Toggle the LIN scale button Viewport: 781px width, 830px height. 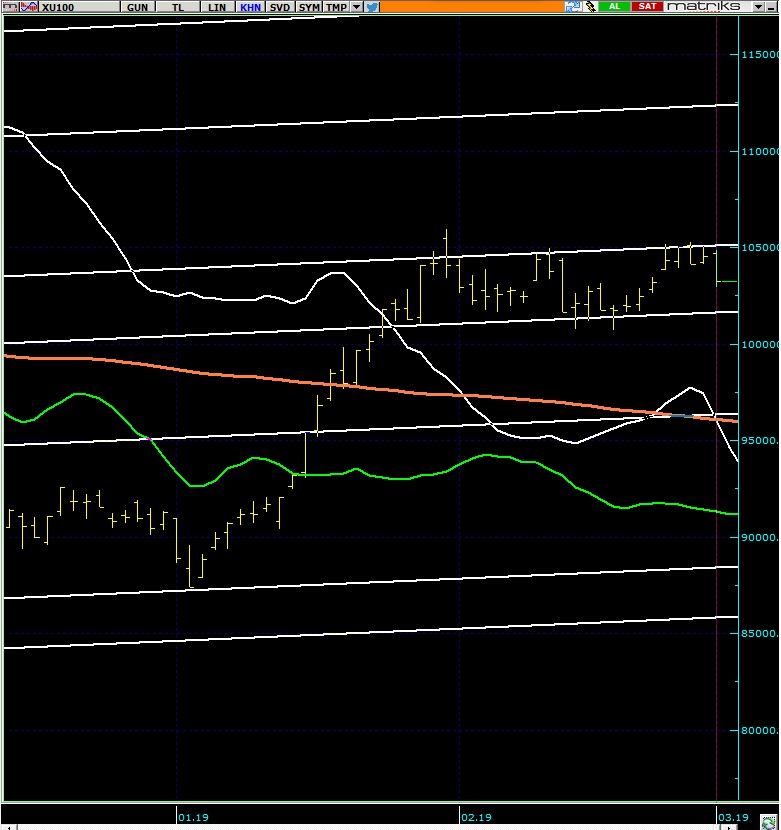pos(217,6)
